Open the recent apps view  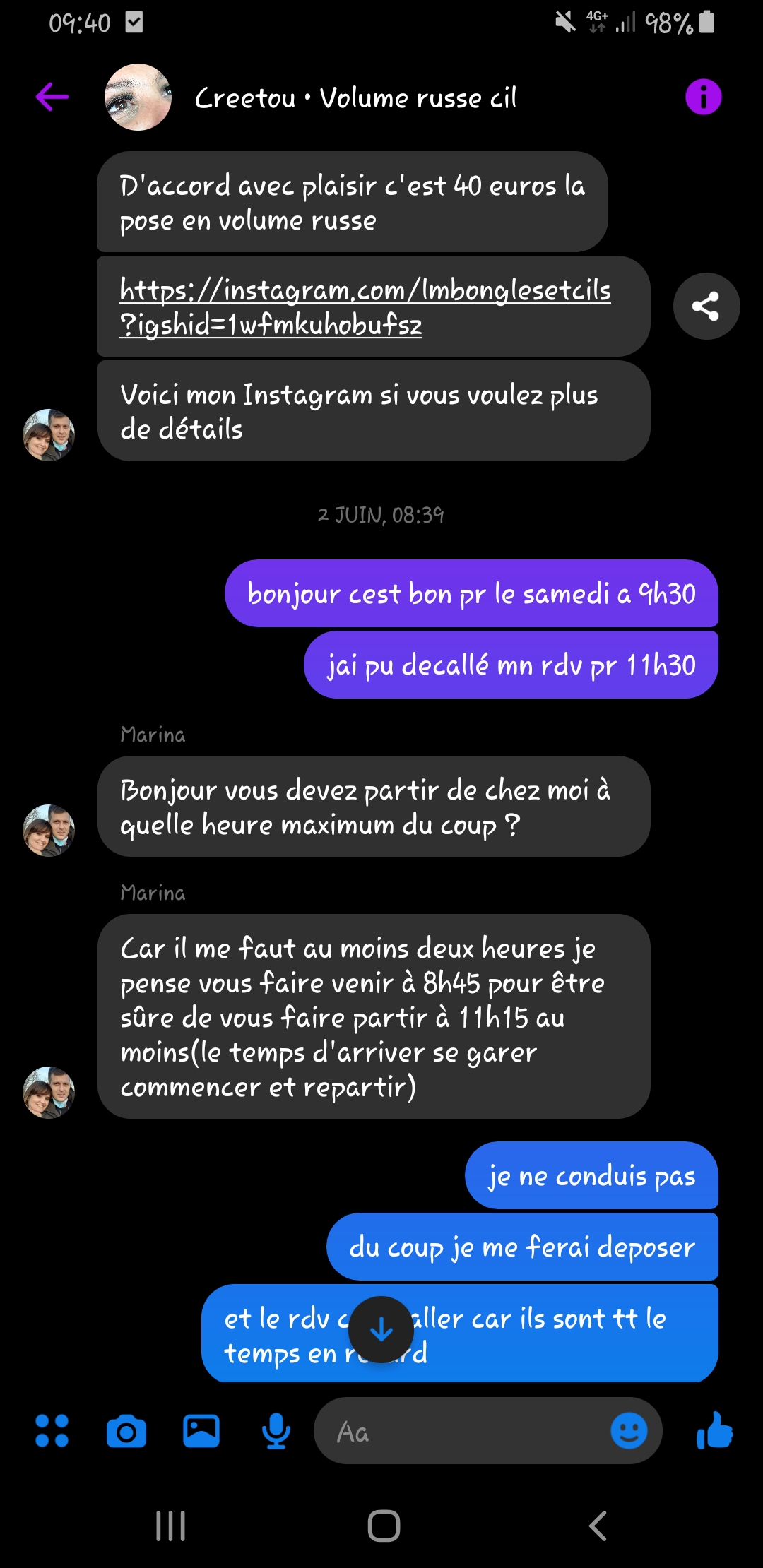click(x=170, y=1526)
